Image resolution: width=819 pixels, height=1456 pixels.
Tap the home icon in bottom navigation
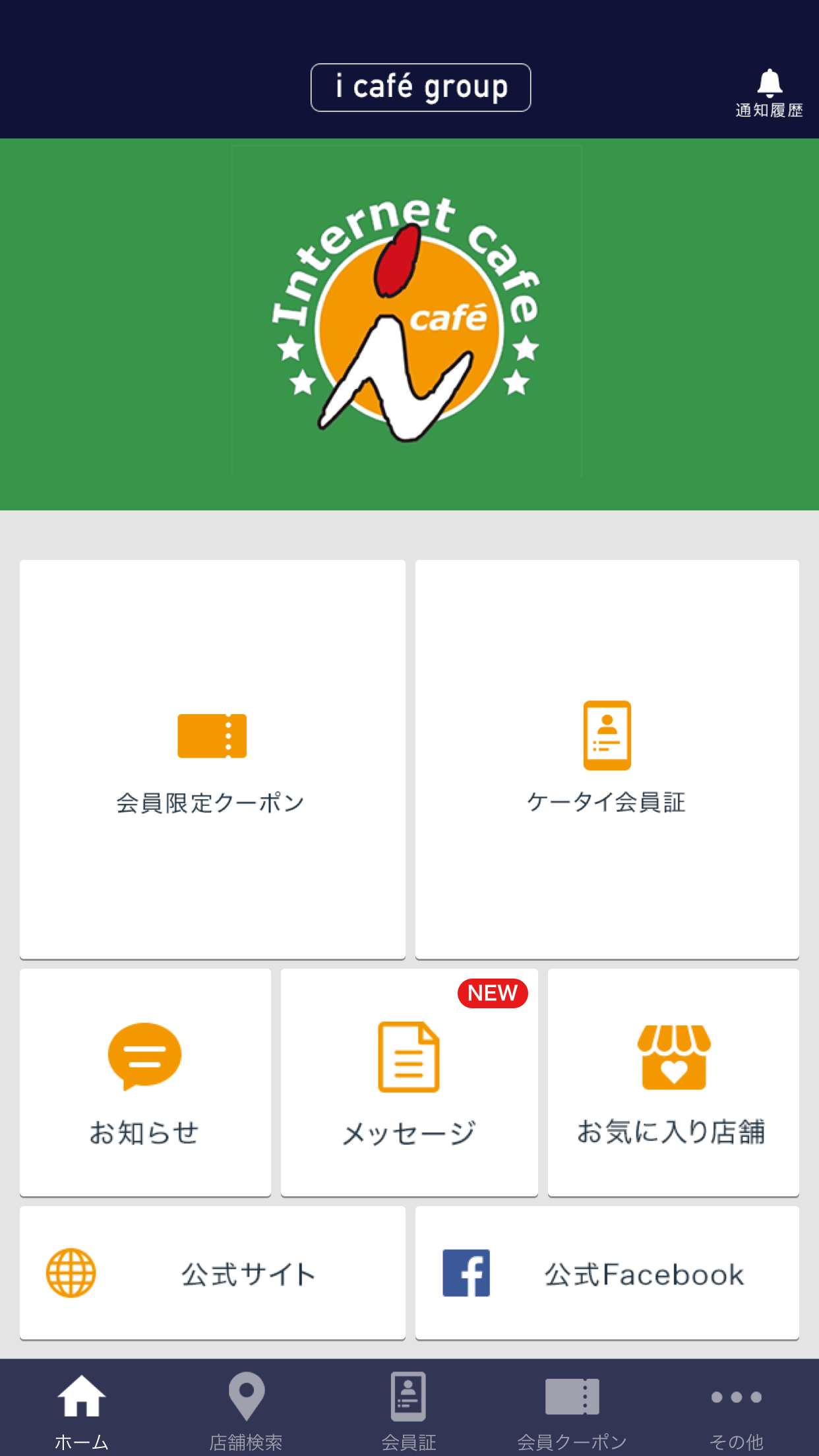[x=80, y=1395]
